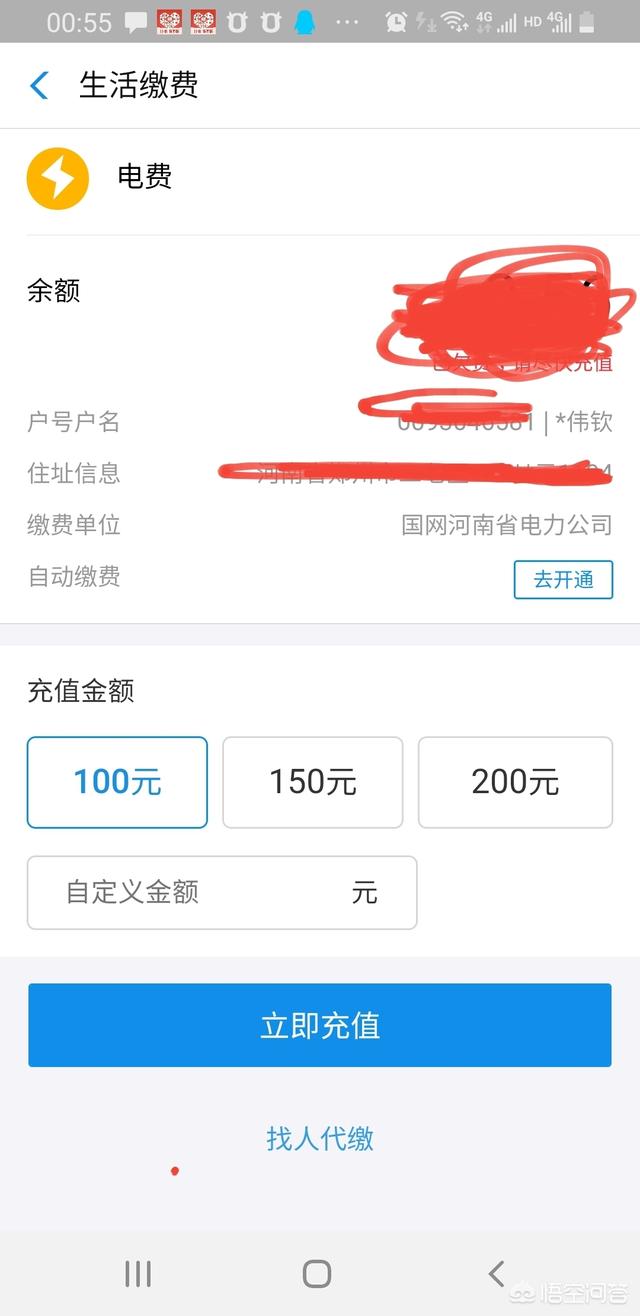640x1316 pixels.
Task: Go to the home screen
Action: 317,1273
